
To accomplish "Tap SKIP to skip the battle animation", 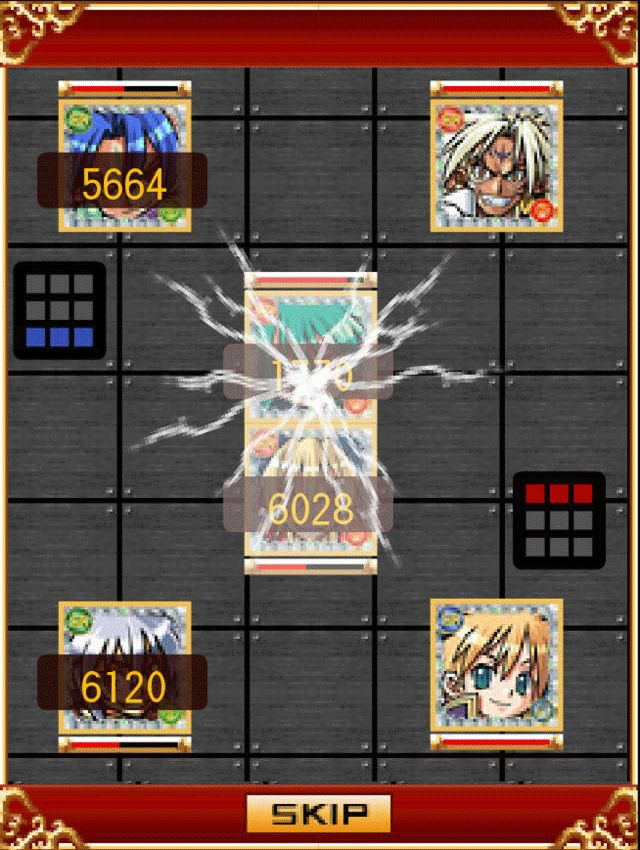I will [x=318, y=814].
